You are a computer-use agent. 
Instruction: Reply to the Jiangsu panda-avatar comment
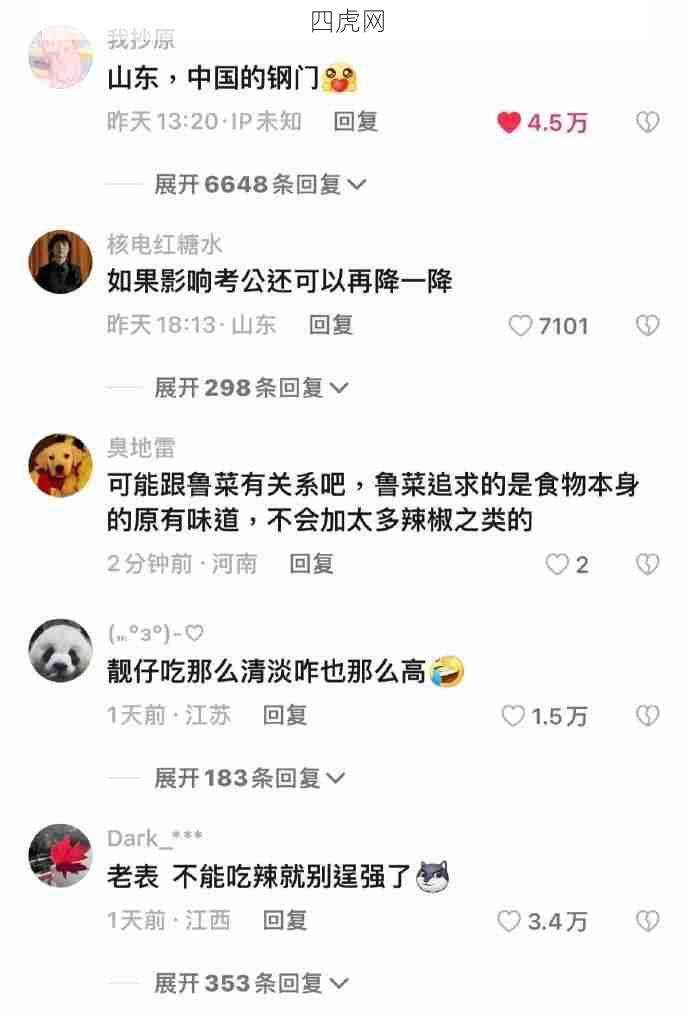(285, 715)
